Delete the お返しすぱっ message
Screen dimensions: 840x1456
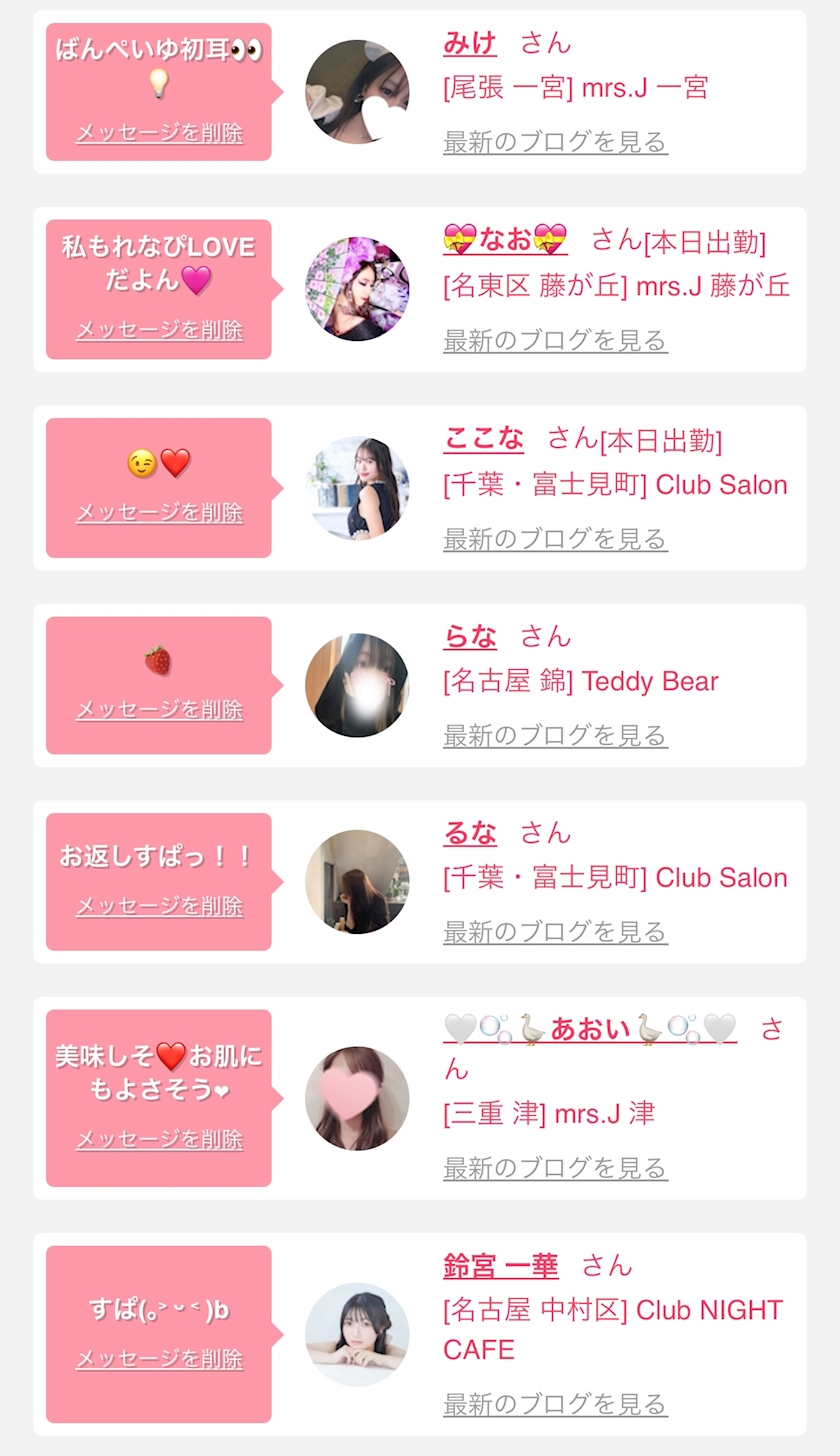click(x=159, y=906)
